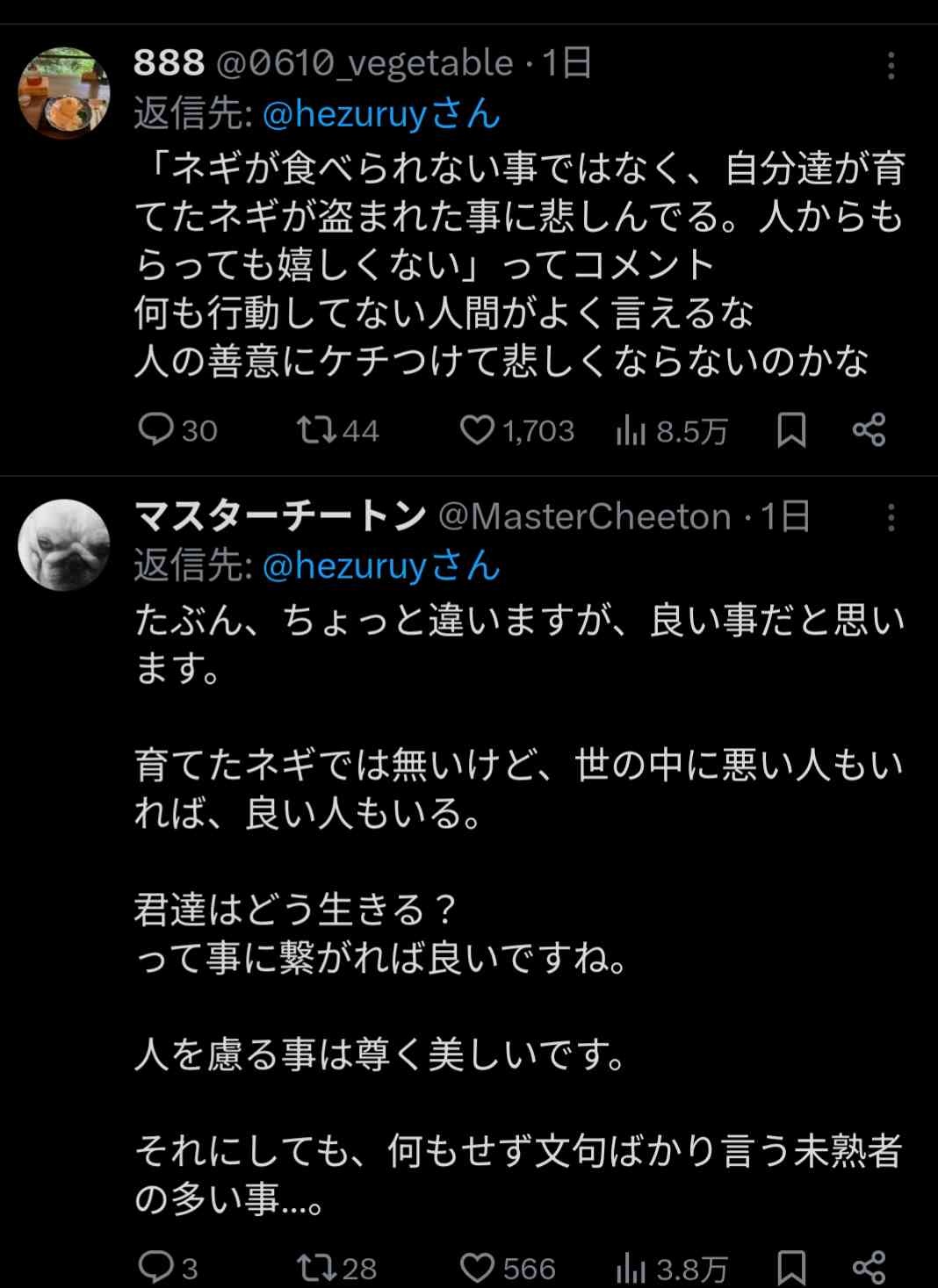Open the reply composer on 888's tweet
This screenshot has width=938, height=1288.
158,430
